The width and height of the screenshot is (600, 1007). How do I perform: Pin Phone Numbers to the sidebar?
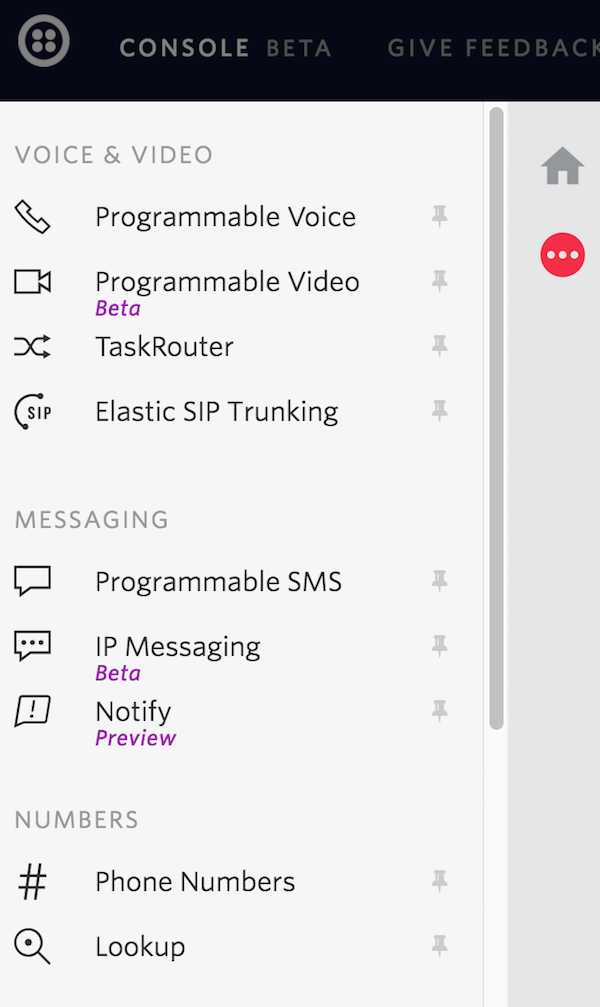[x=439, y=881]
